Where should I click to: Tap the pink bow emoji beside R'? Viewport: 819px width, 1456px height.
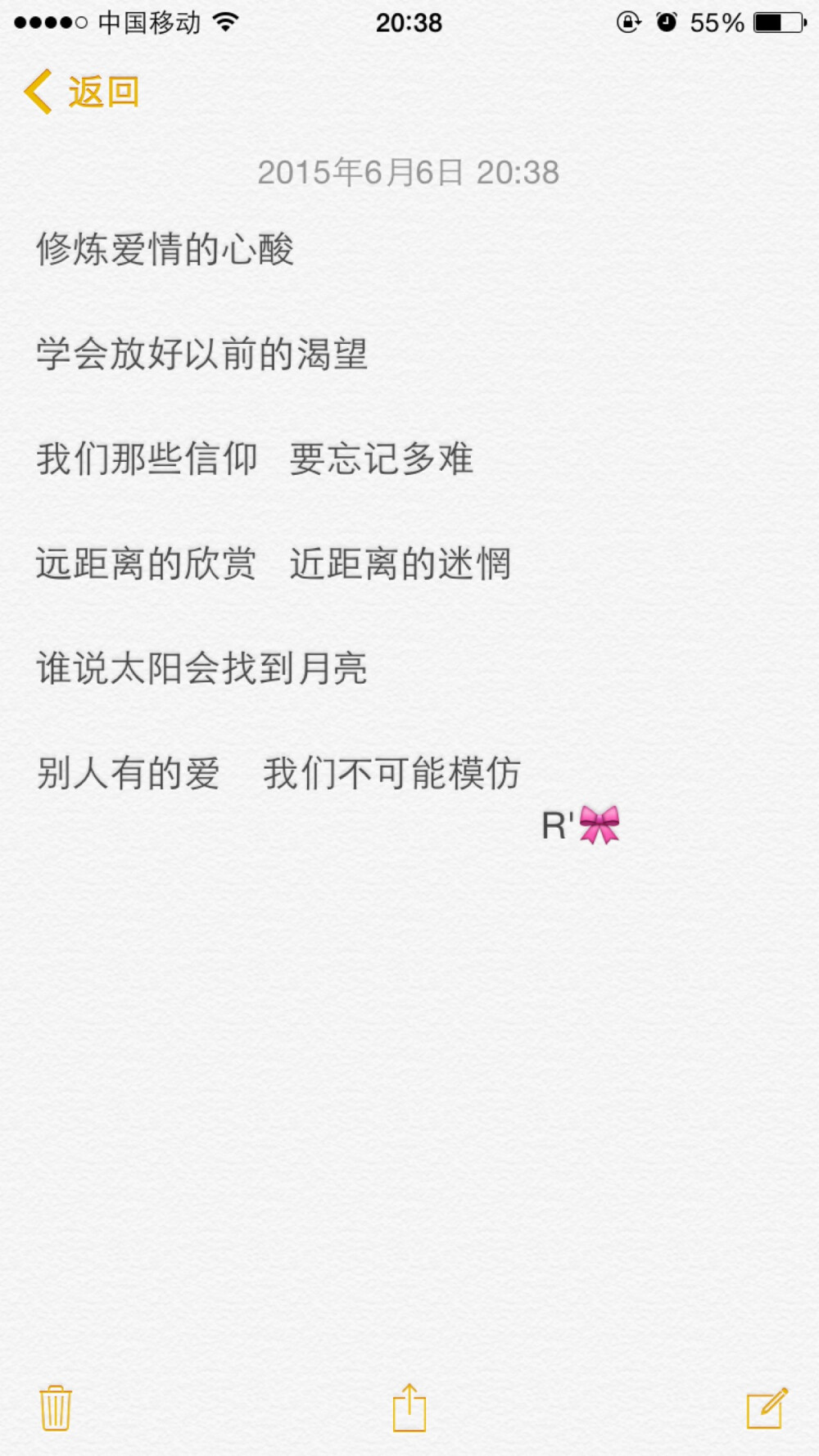click(x=599, y=825)
